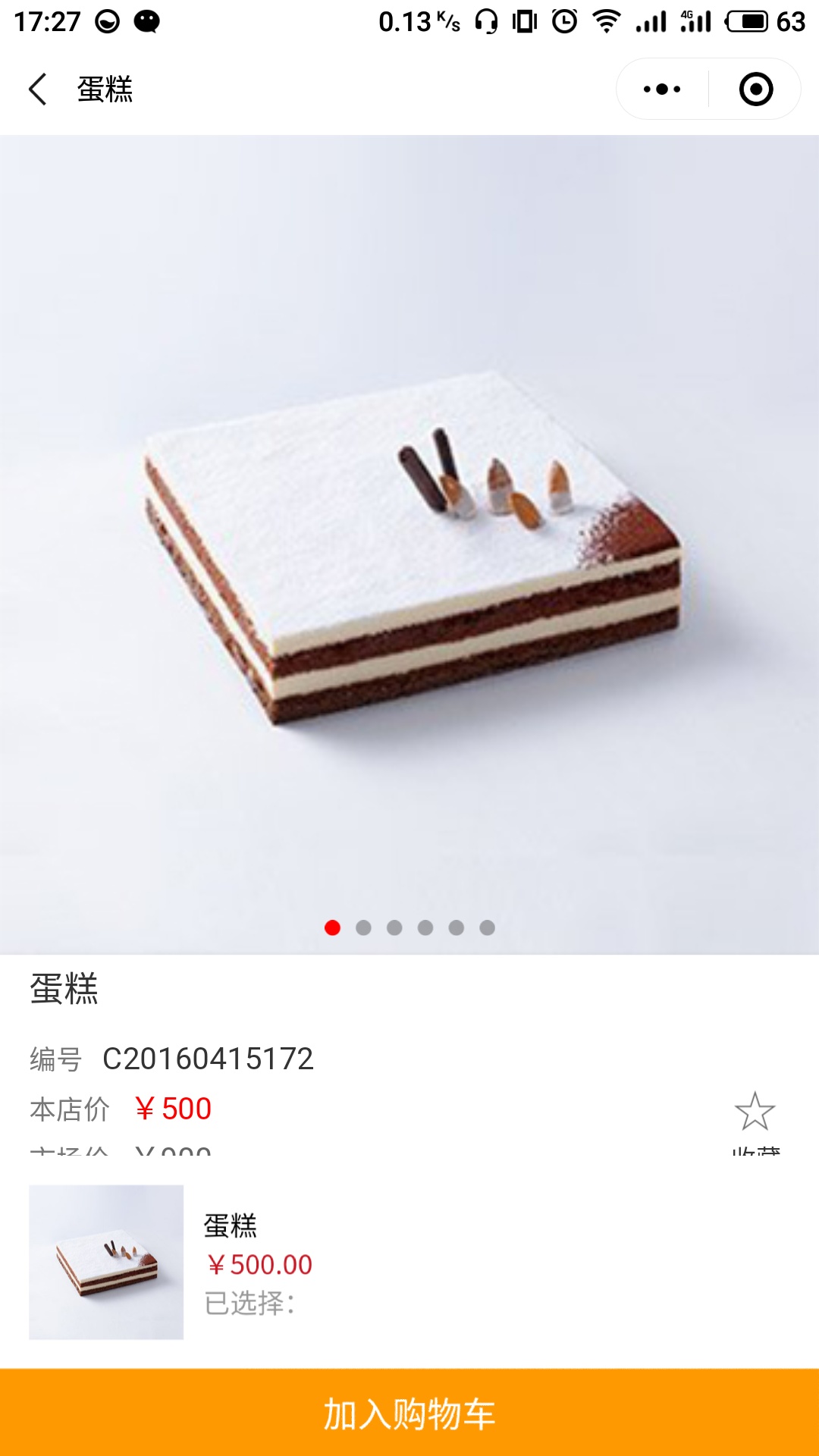Select the last carousel page dot
Screen dimensions: 819x1456
click(487, 927)
